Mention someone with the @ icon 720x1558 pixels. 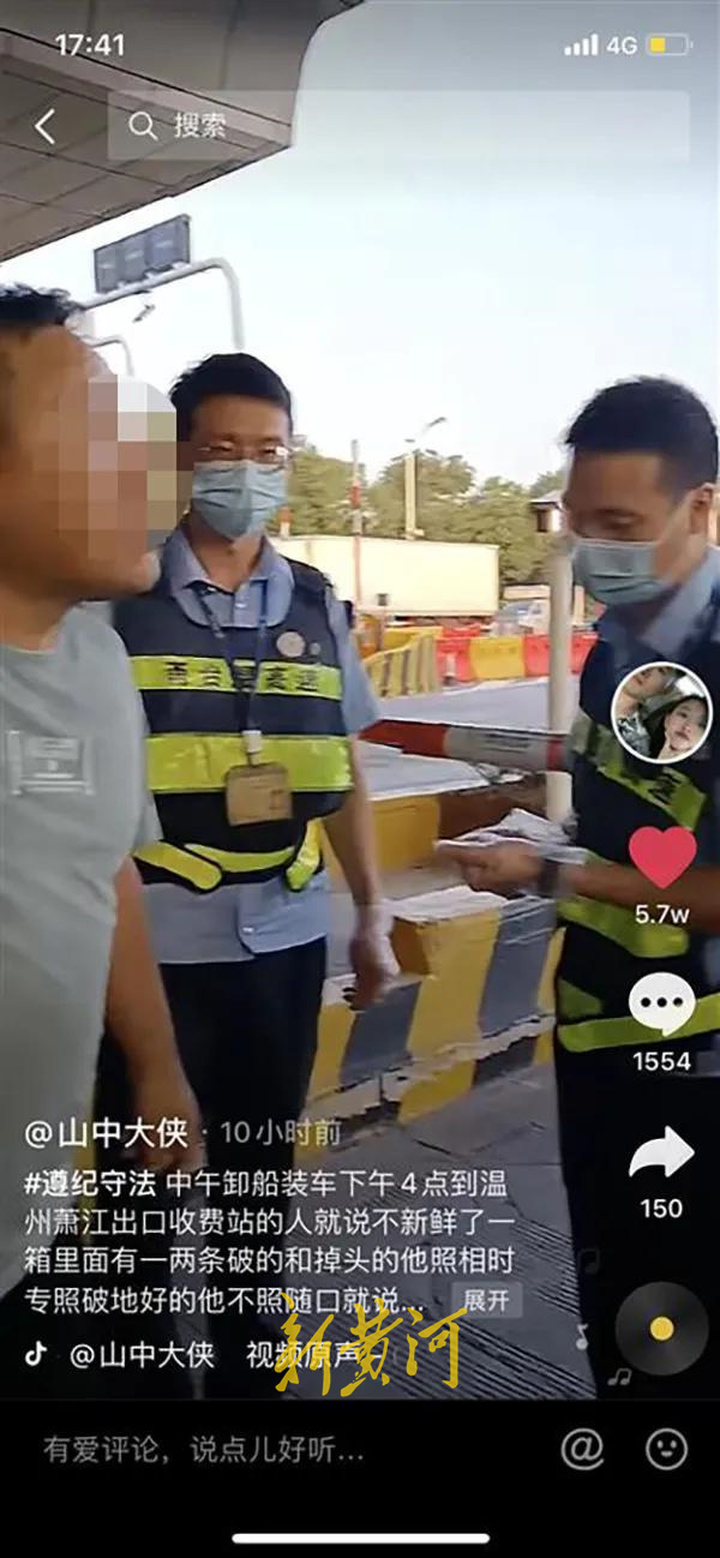pos(582,1448)
